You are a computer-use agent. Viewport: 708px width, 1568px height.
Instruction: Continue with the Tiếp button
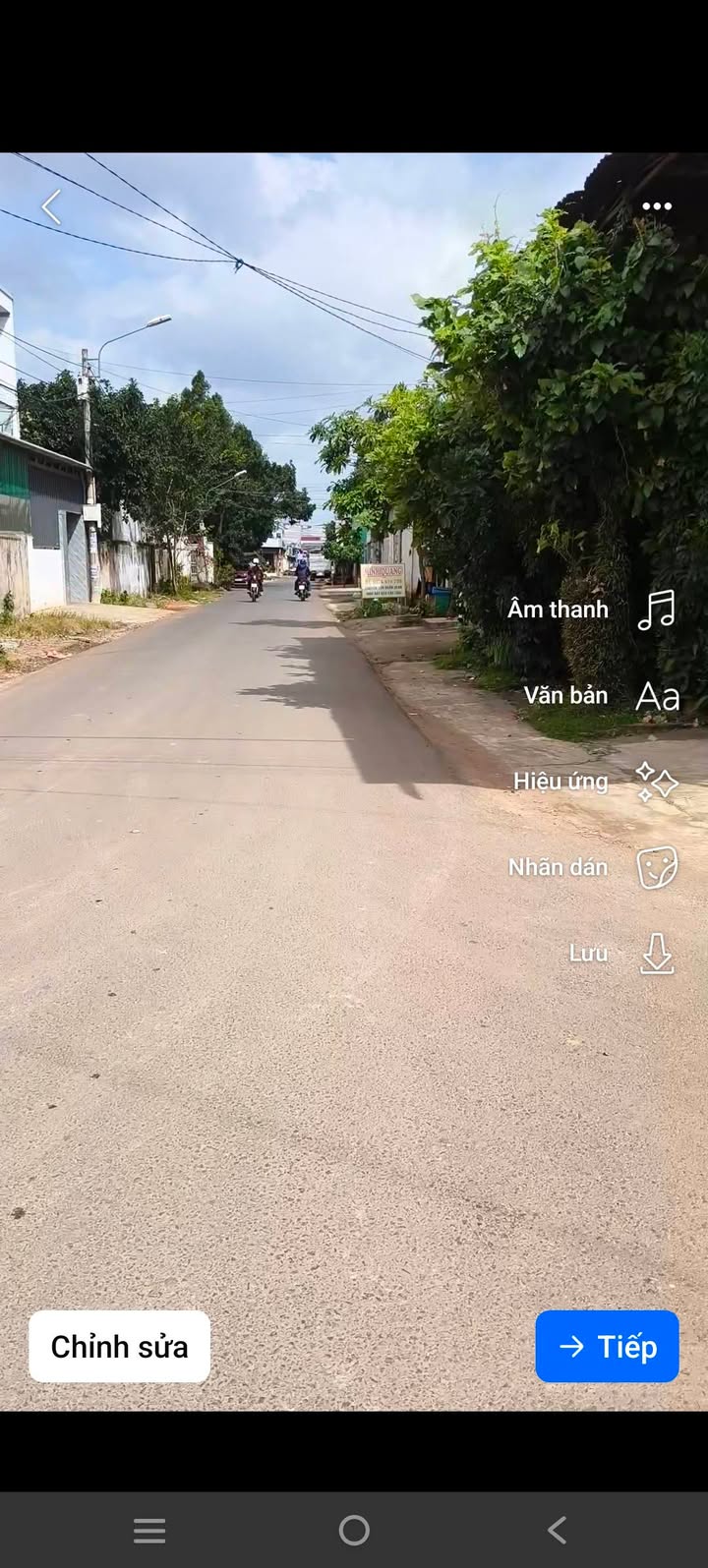[x=607, y=1346]
